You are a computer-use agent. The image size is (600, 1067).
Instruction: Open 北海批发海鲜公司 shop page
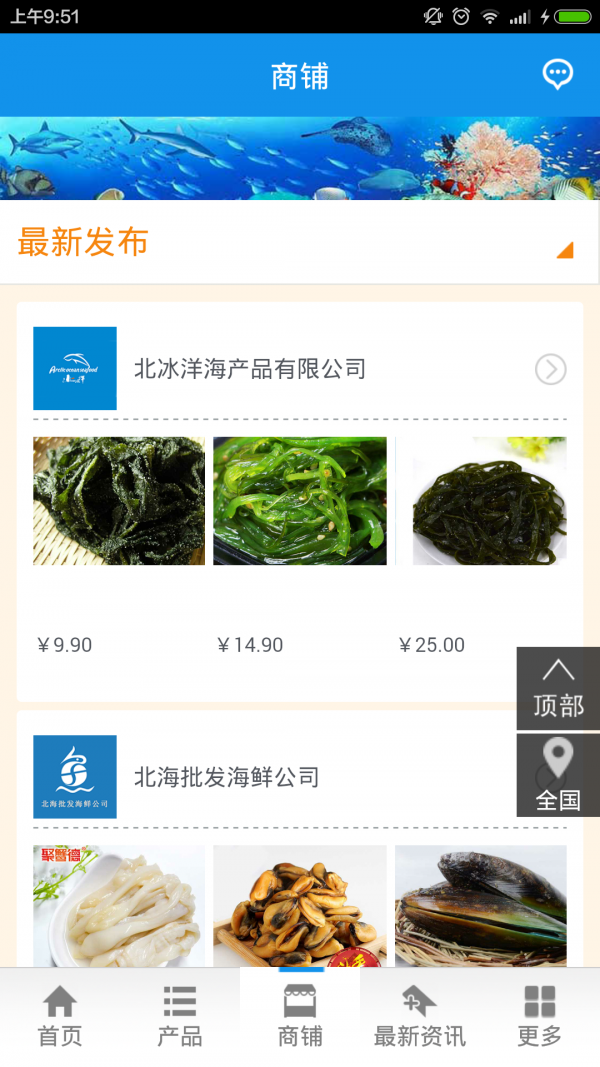(227, 777)
